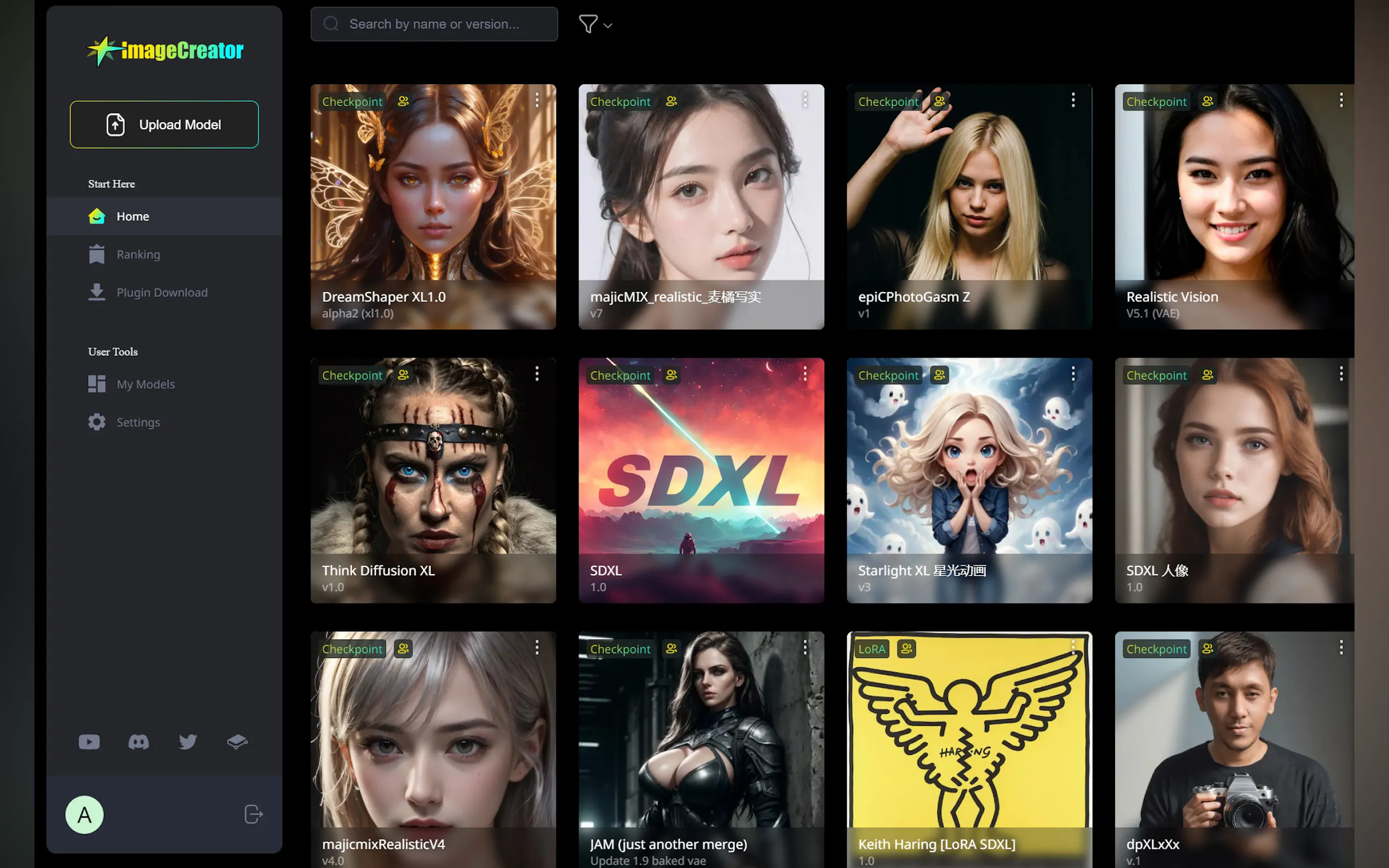This screenshot has width=1389, height=868.
Task: View the epiCPhotoGasm Z model
Action: (x=968, y=207)
